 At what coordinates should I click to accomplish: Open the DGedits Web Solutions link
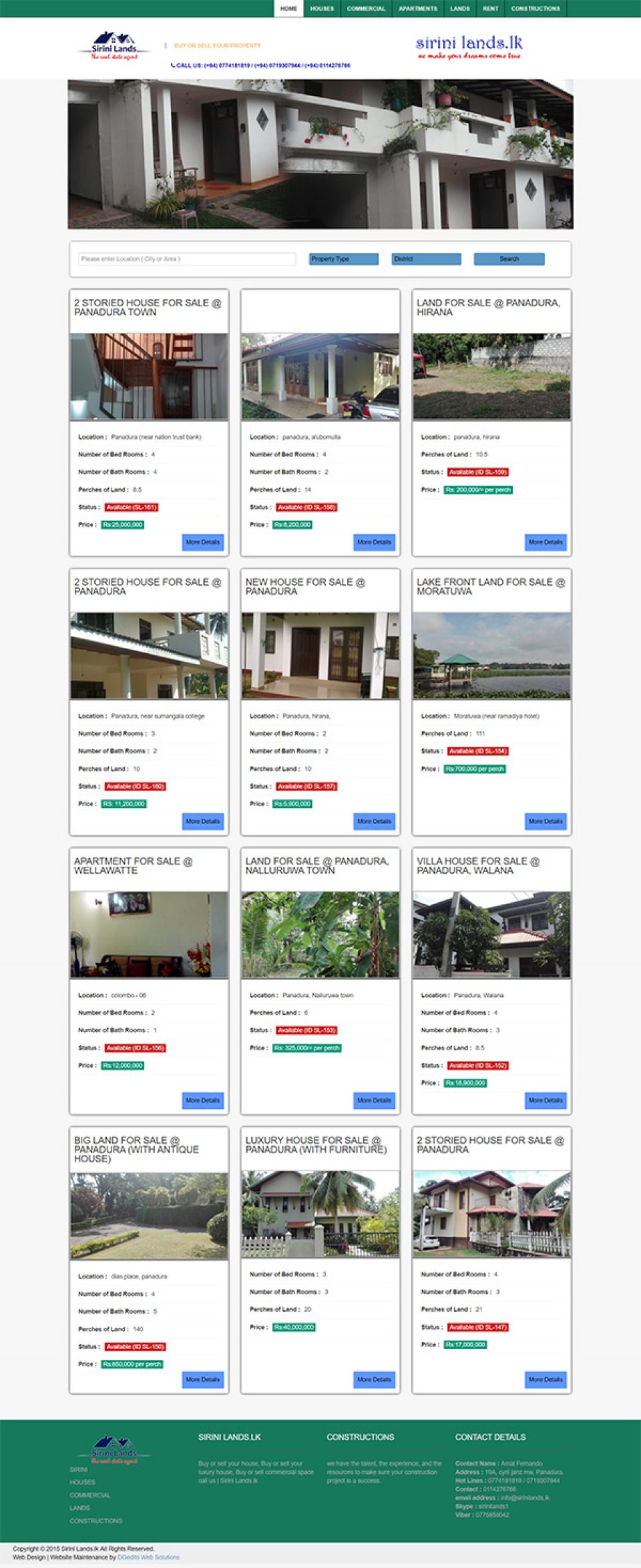tap(148, 1557)
